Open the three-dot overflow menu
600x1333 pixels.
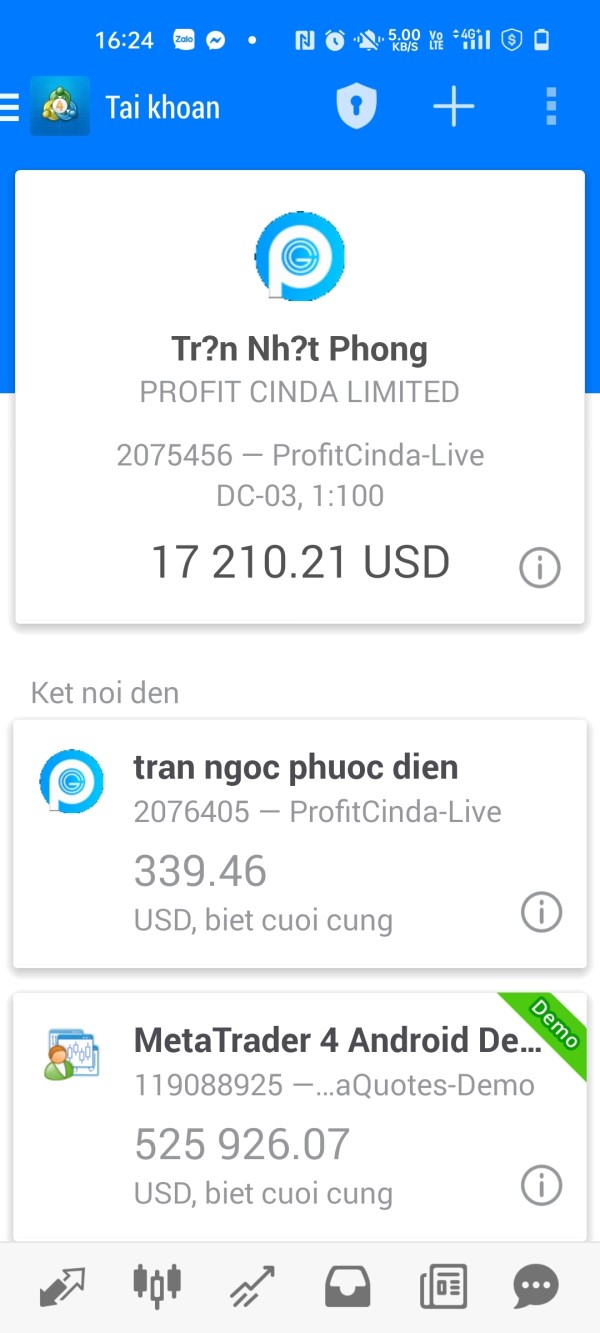pos(550,107)
